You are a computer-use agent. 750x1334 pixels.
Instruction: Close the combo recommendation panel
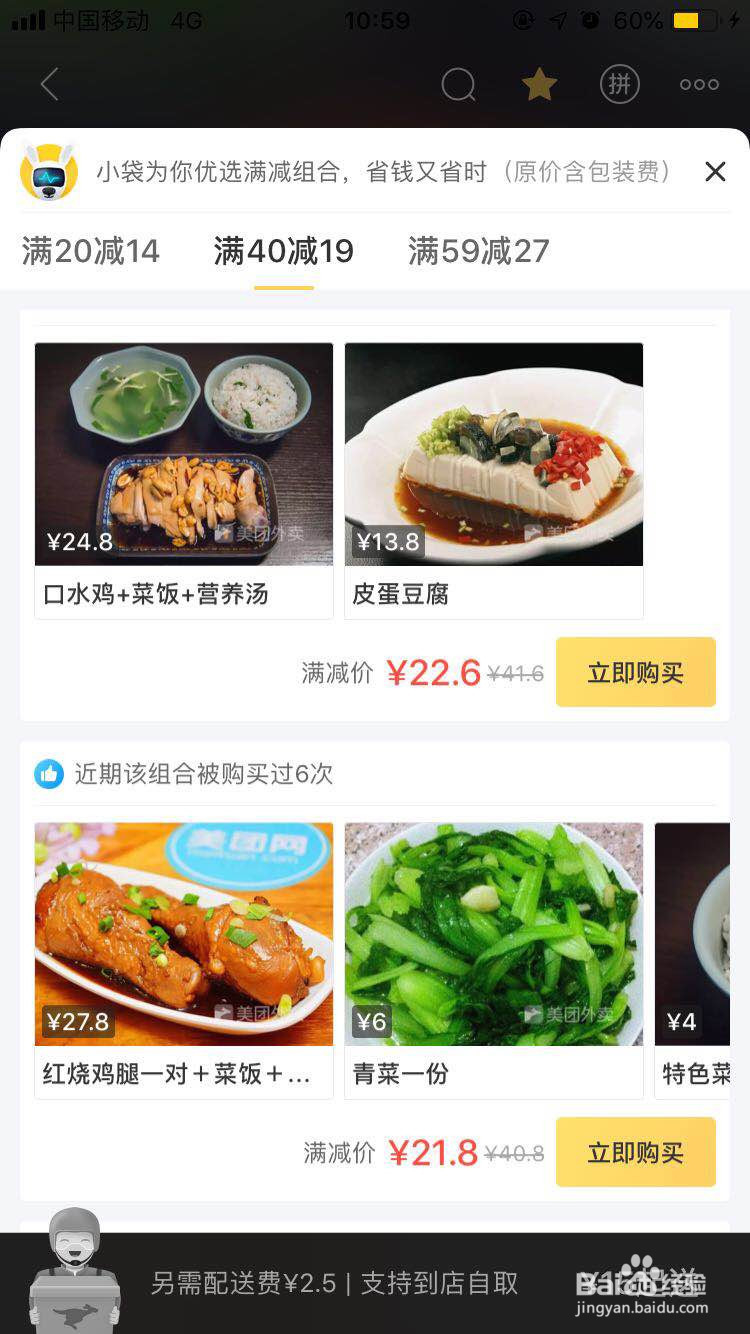pyautogui.click(x=715, y=171)
